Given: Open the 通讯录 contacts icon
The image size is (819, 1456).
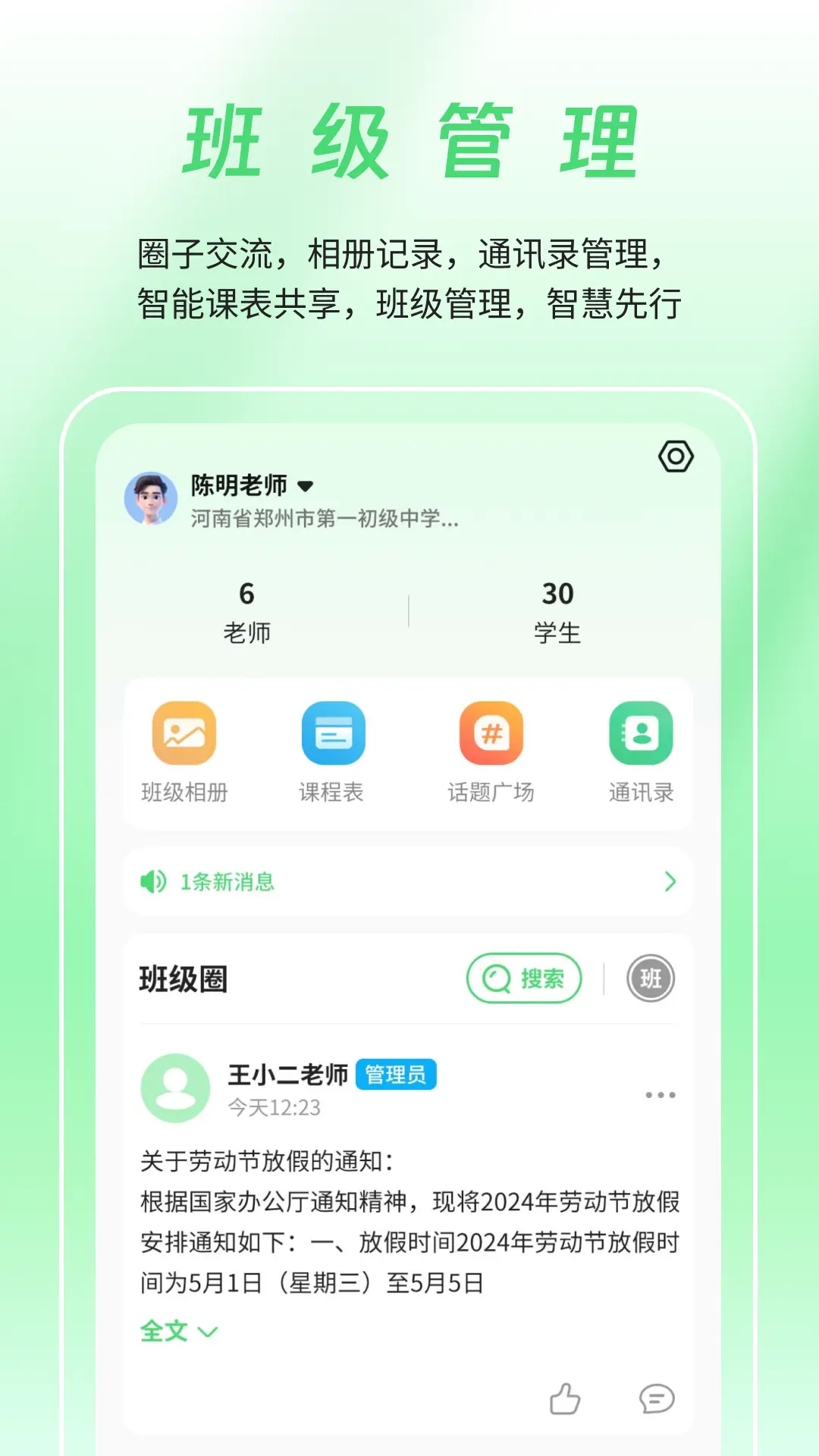Looking at the screenshot, I should point(641,733).
